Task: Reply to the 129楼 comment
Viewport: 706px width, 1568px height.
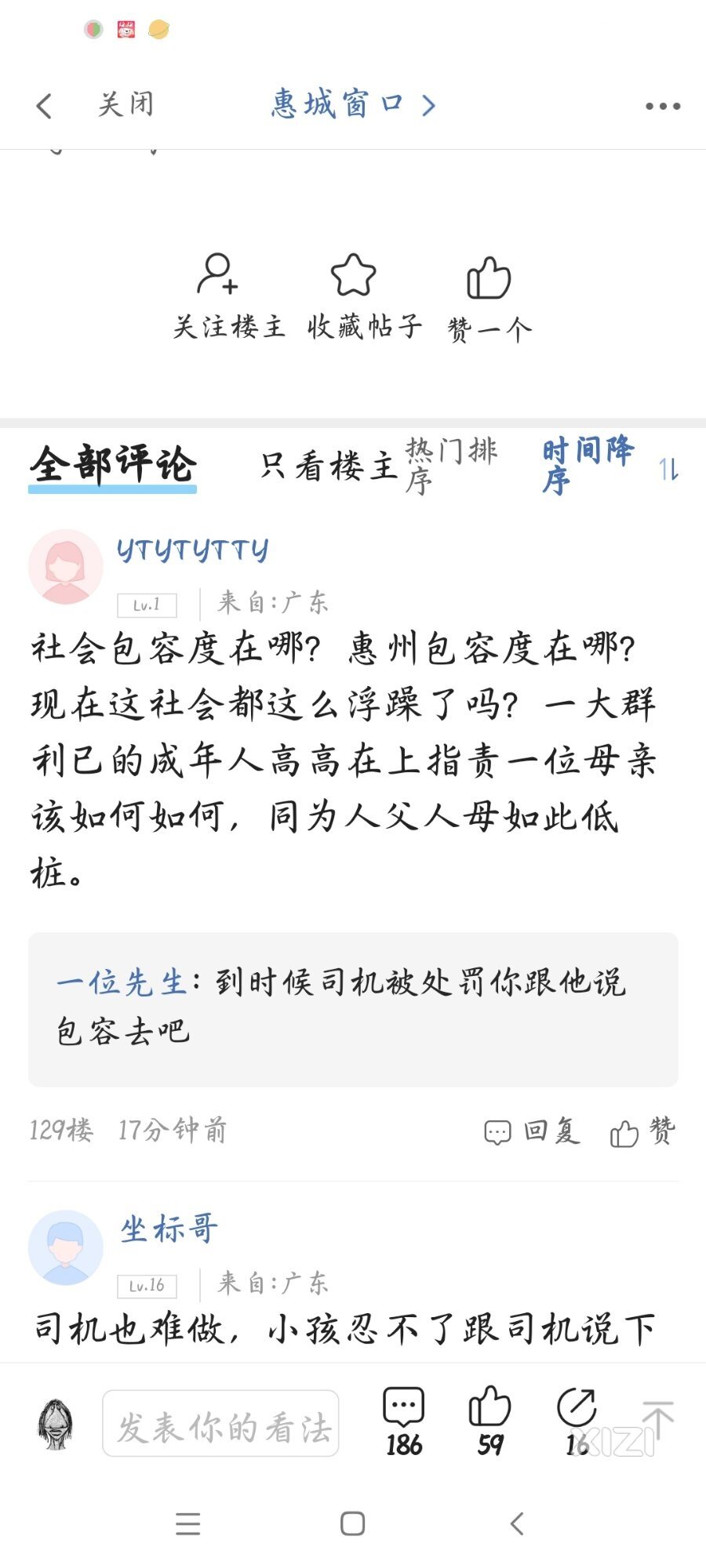Action: tap(532, 1131)
